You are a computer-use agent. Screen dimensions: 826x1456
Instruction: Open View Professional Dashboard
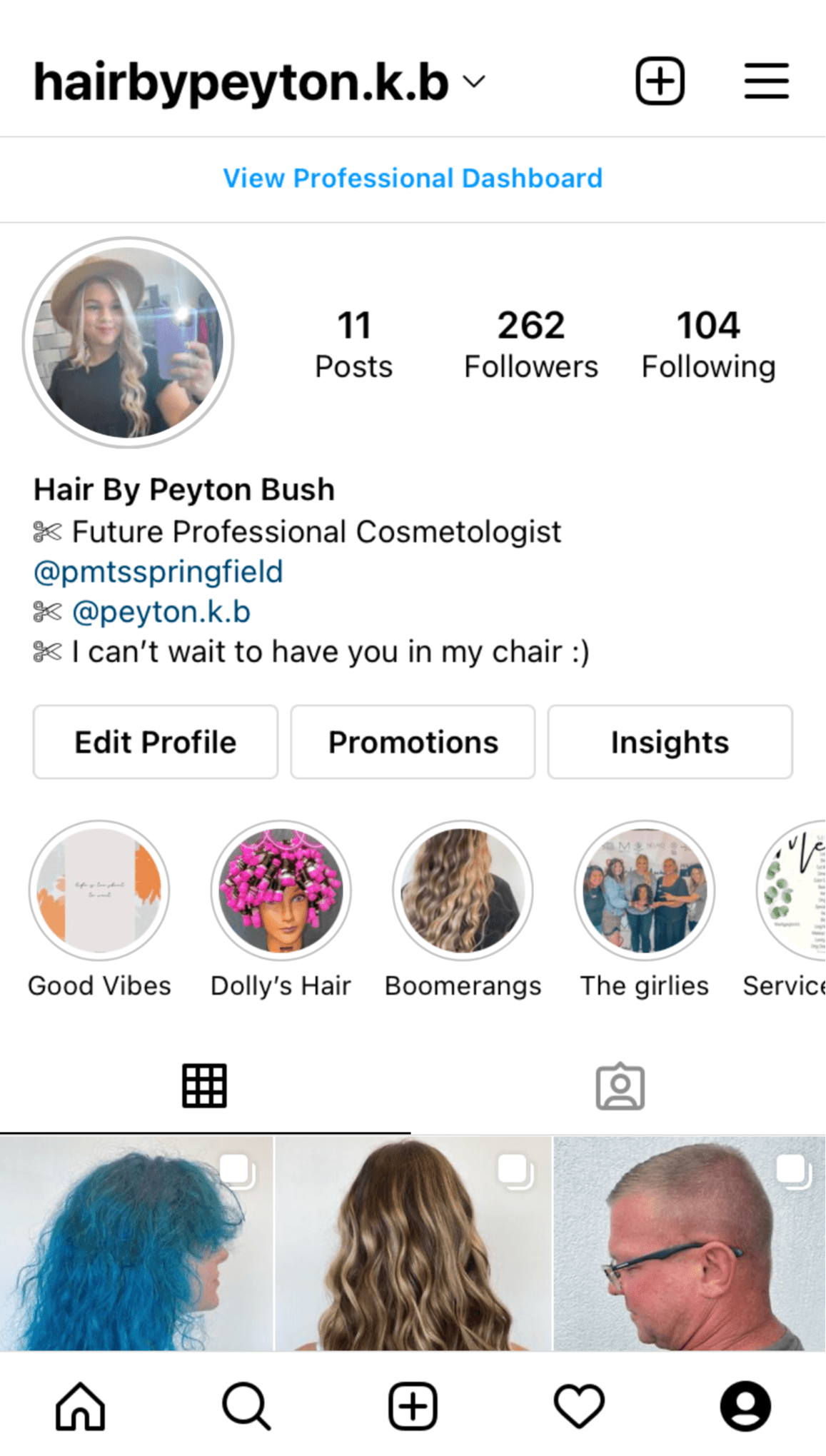click(x=413, y=179)
